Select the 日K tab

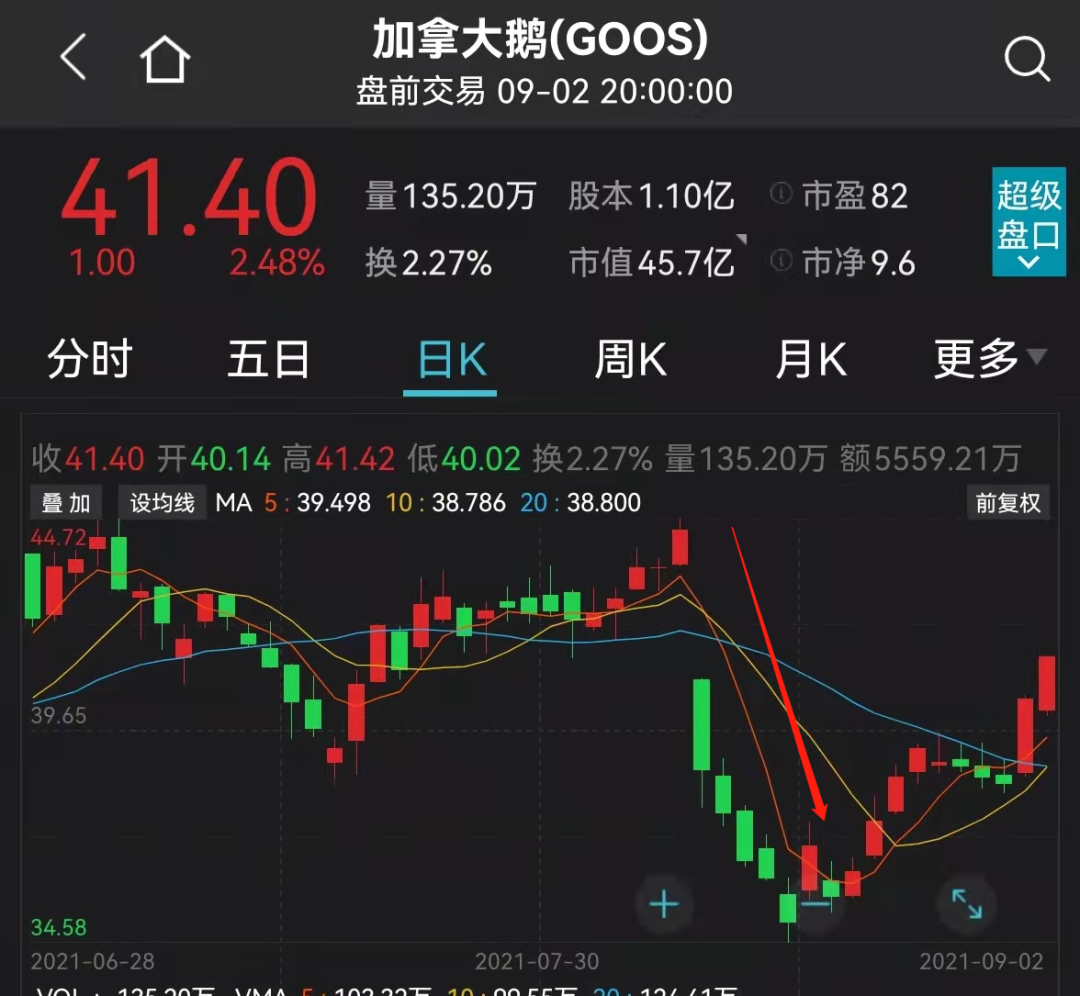click(451, 360)
